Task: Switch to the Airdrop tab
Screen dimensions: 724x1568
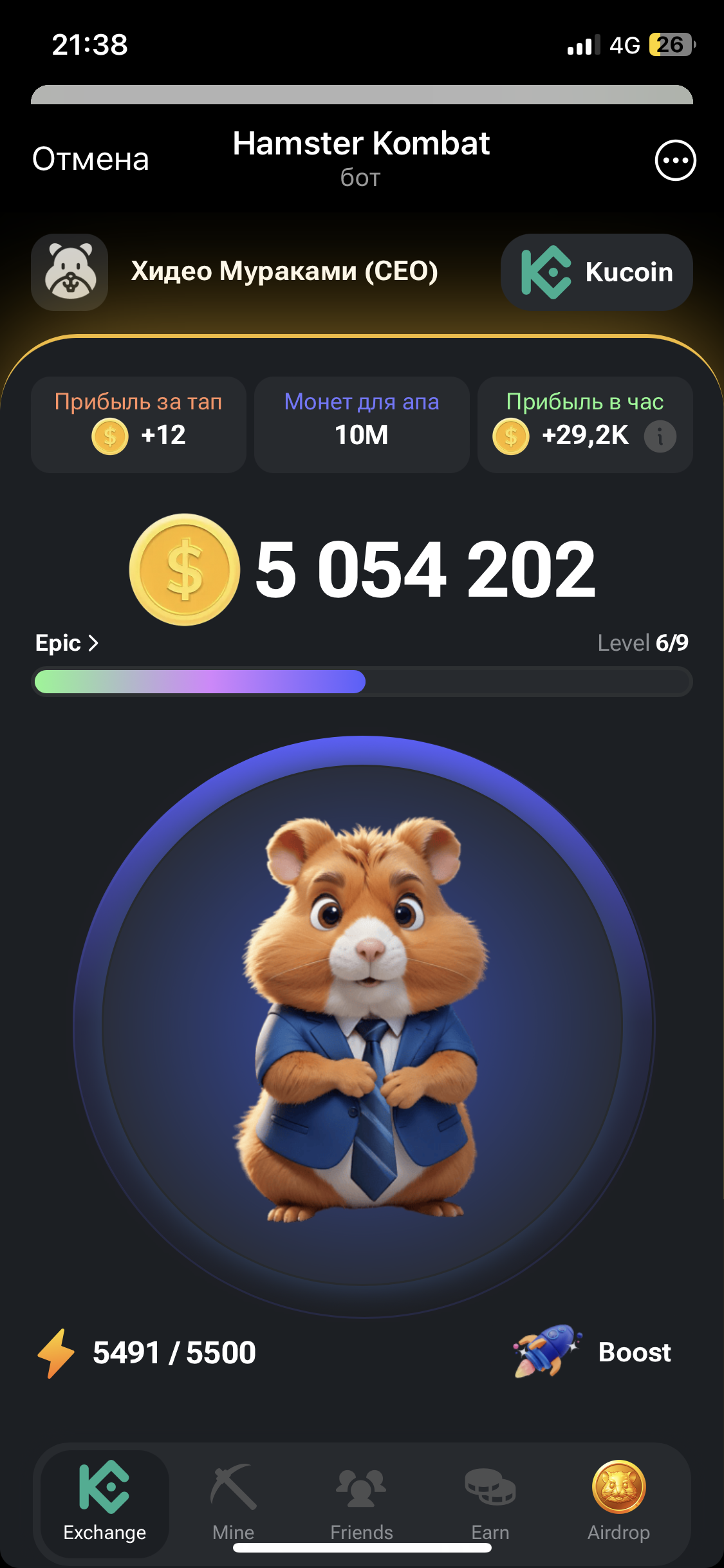Action: [618, 1500]
